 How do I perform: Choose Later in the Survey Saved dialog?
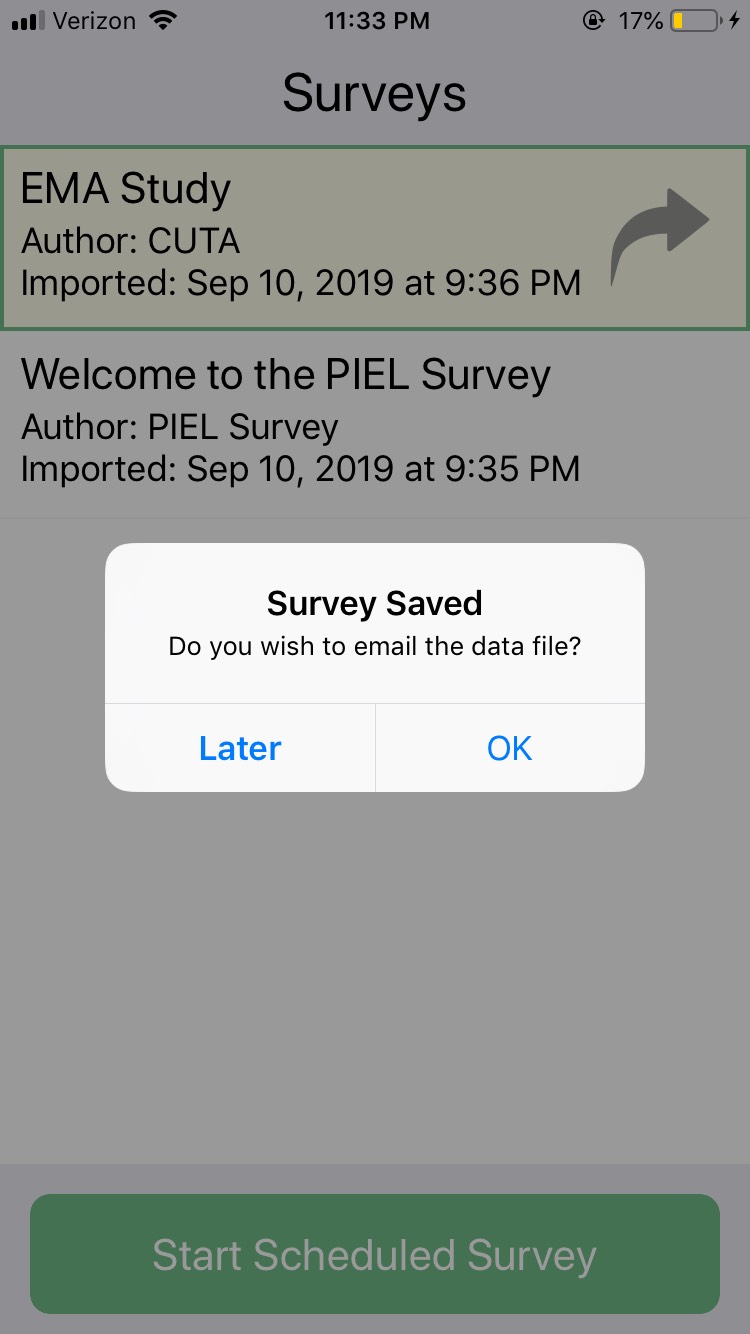[x=240, y=748]
